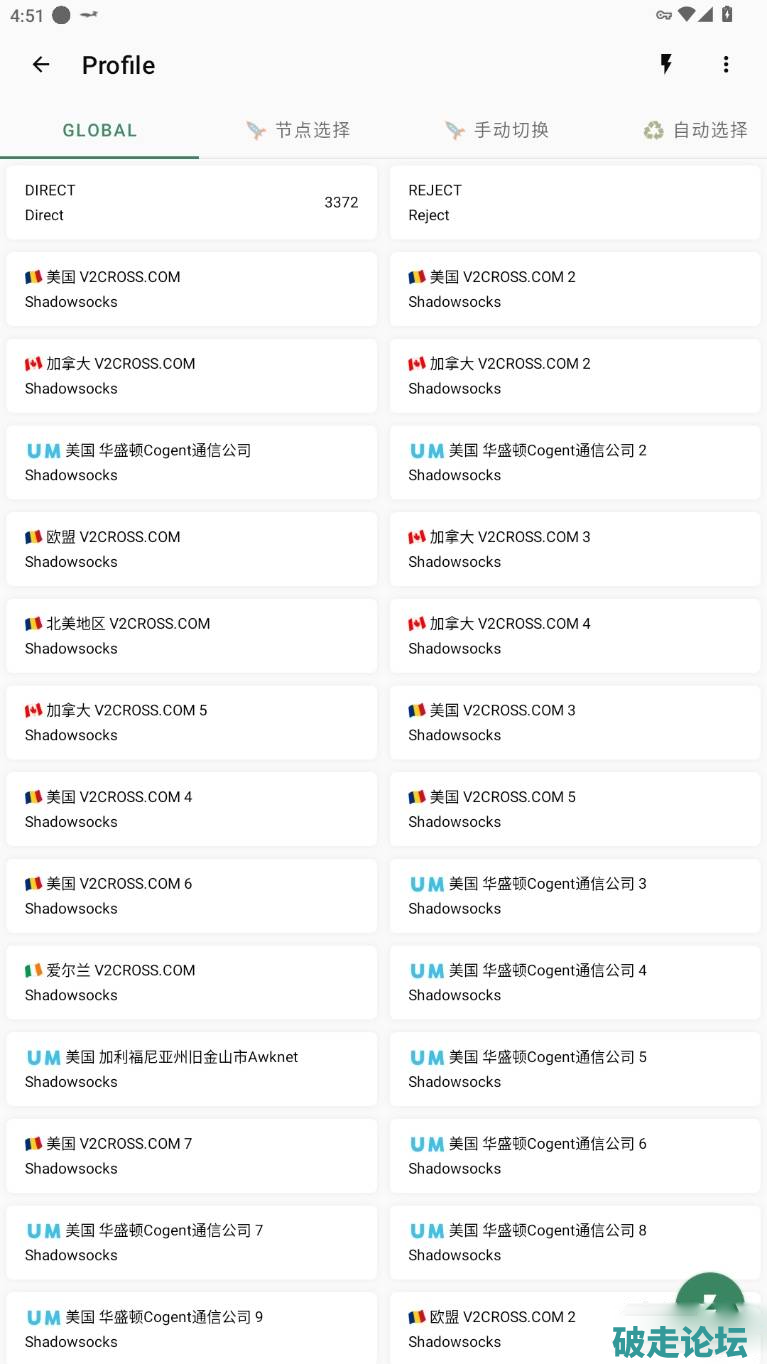Pick 美国 华盛顿Cogent通信公司 2 node
The width and height of the screenshot is (767, 1364).
point(575,462)
